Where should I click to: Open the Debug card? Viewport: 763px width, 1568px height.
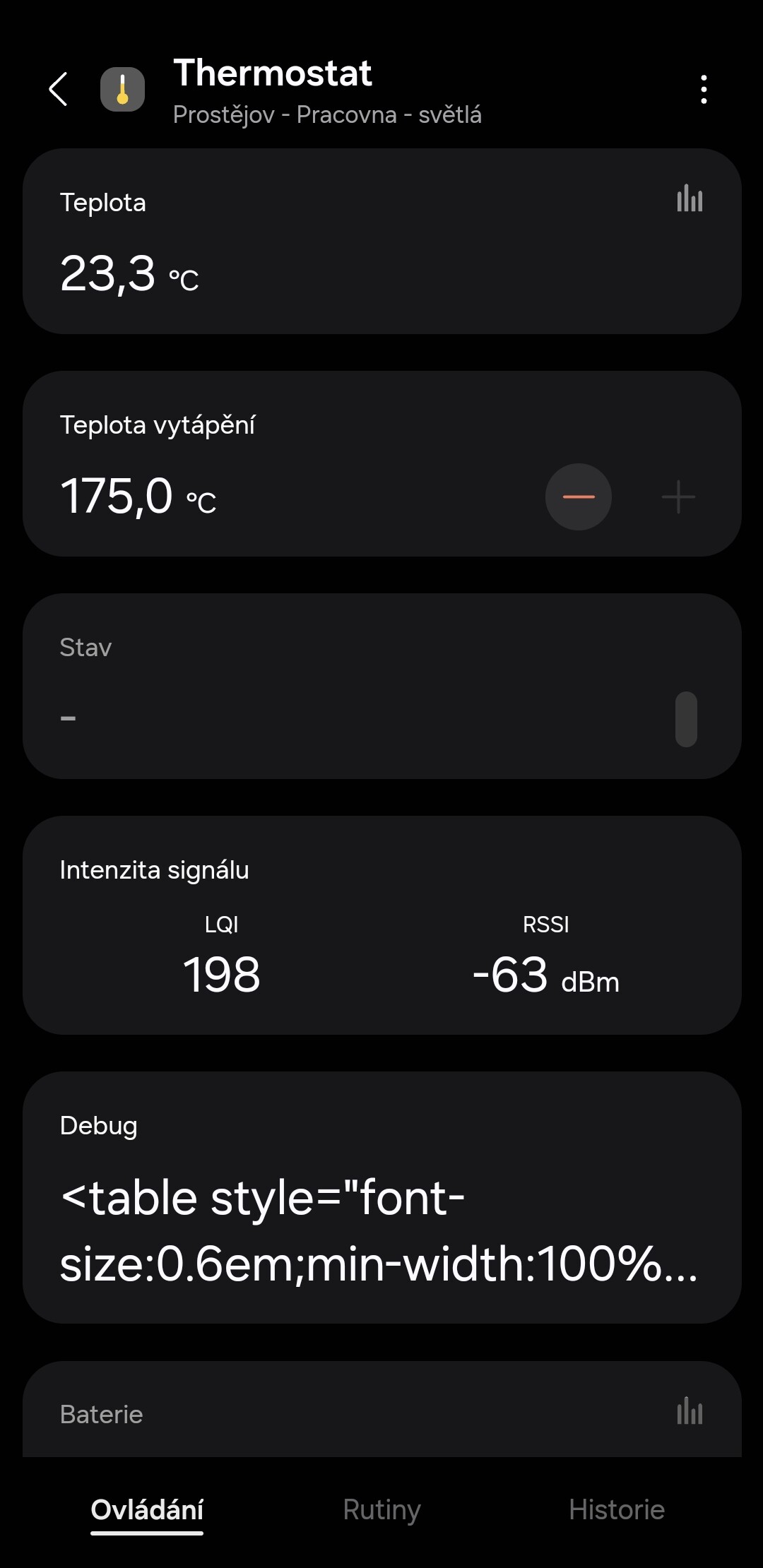(x=381, y=1197)
